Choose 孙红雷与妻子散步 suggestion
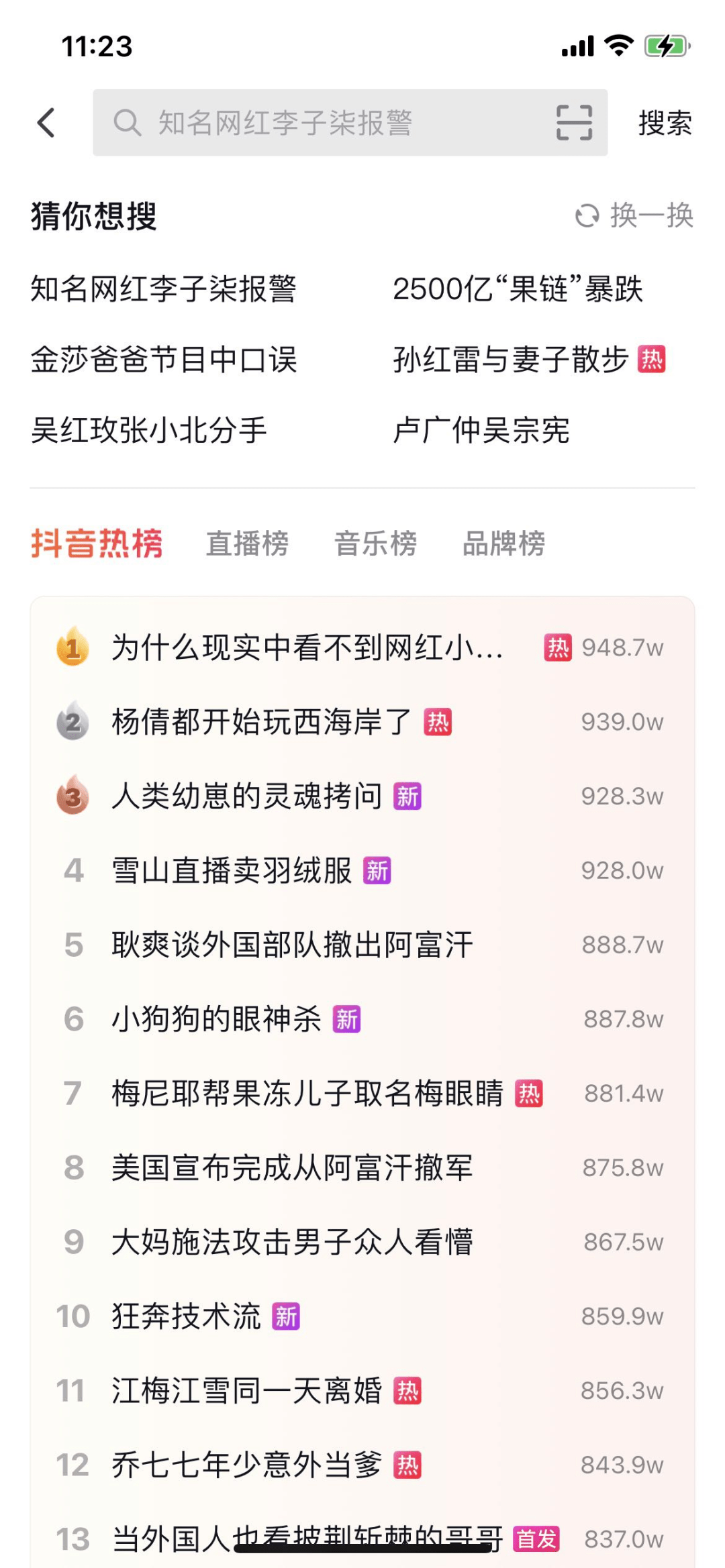 511,360
